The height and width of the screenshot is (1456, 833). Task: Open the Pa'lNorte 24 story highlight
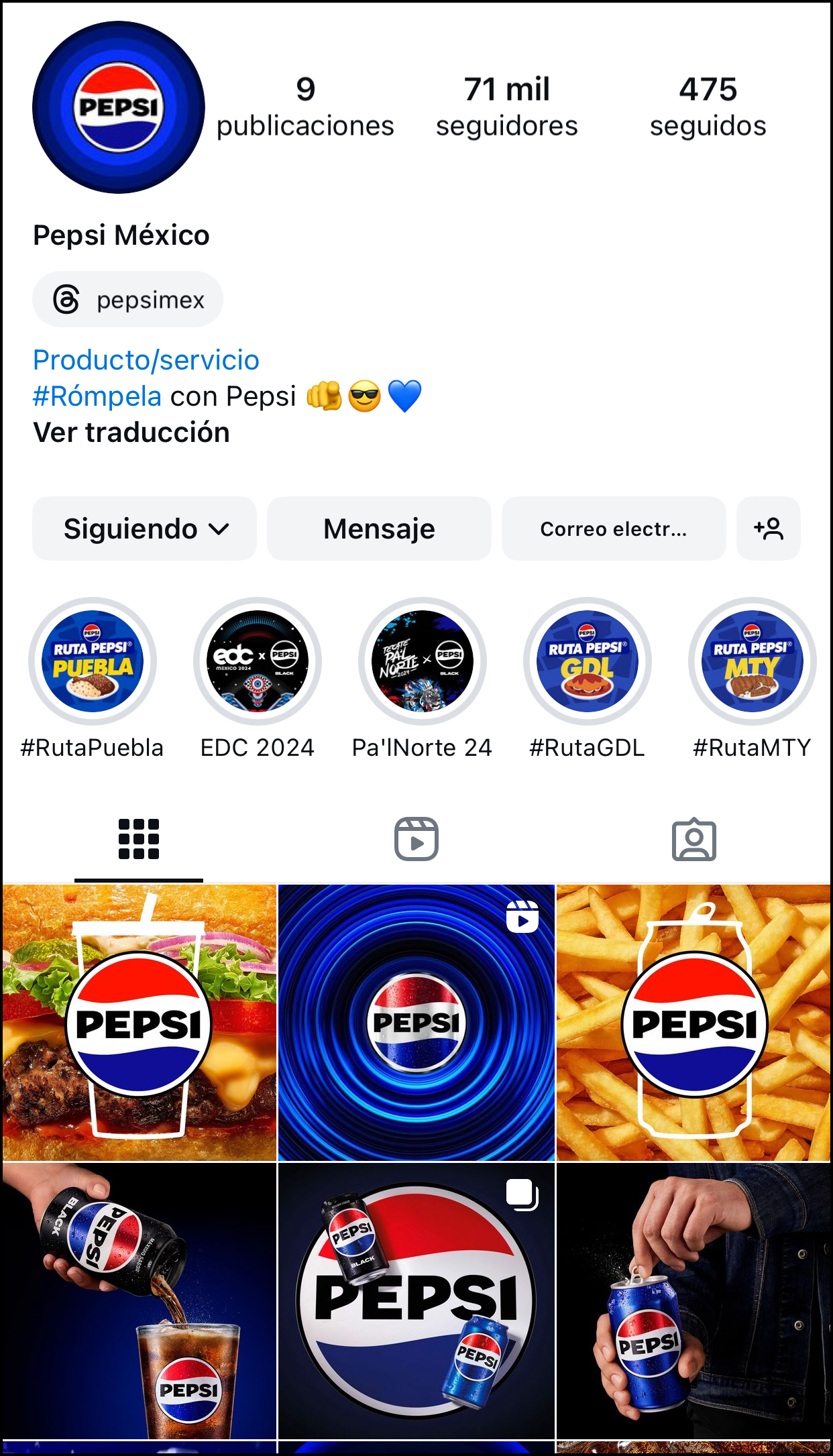(423, 661)
